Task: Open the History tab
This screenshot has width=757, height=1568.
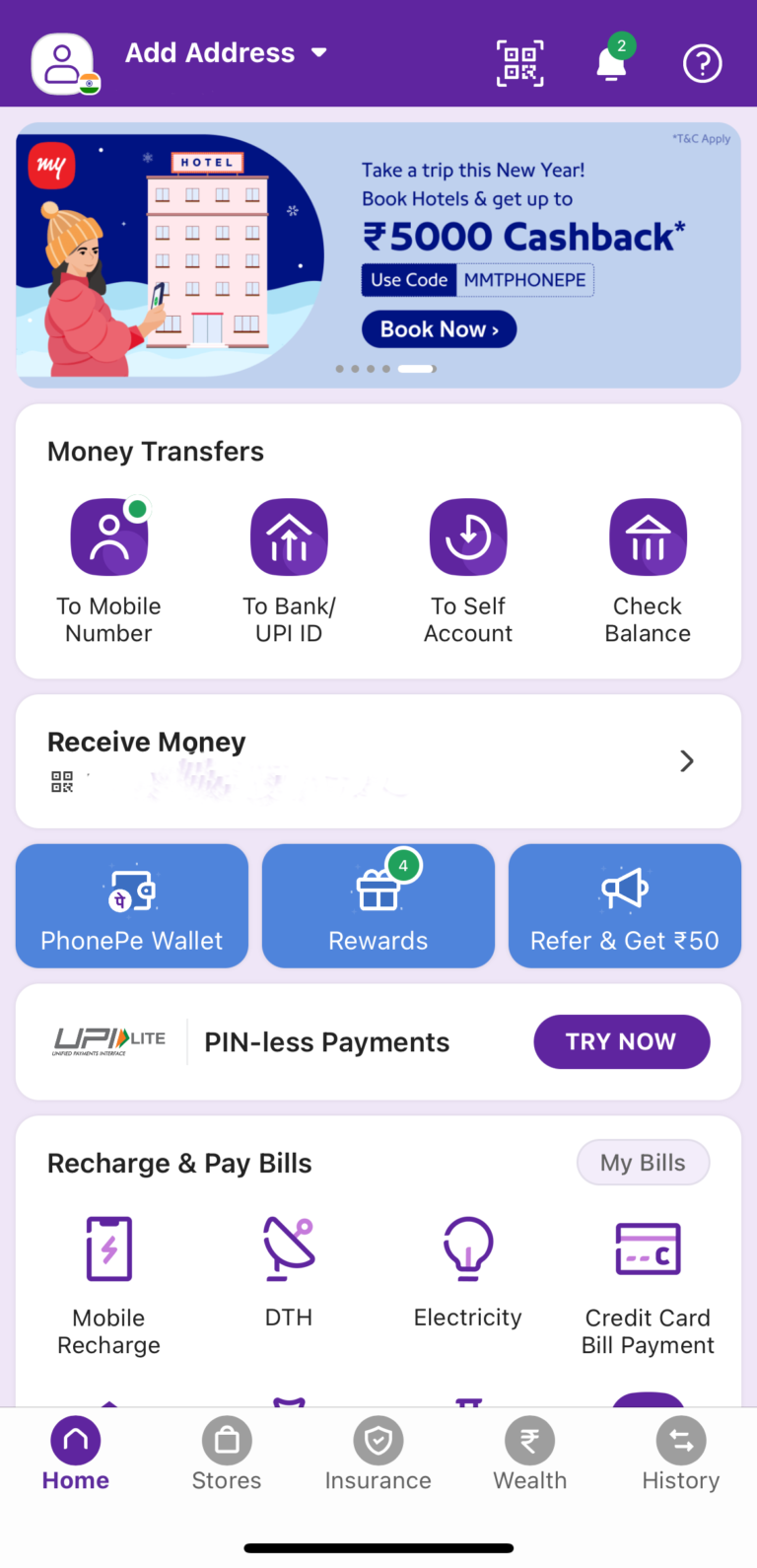Action: 681,1452
